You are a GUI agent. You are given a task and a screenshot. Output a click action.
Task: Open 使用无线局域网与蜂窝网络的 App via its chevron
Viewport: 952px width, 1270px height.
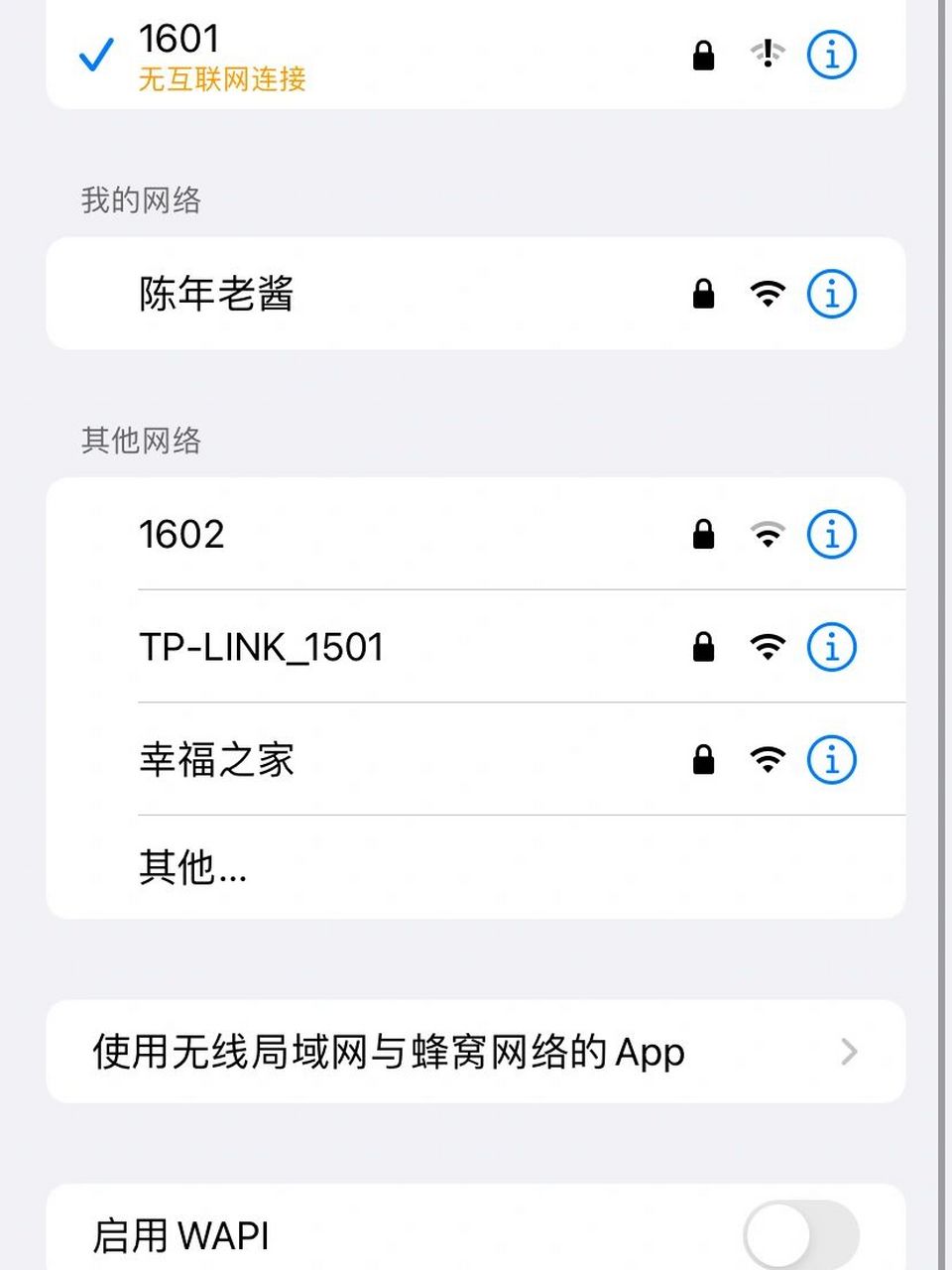850,1052
